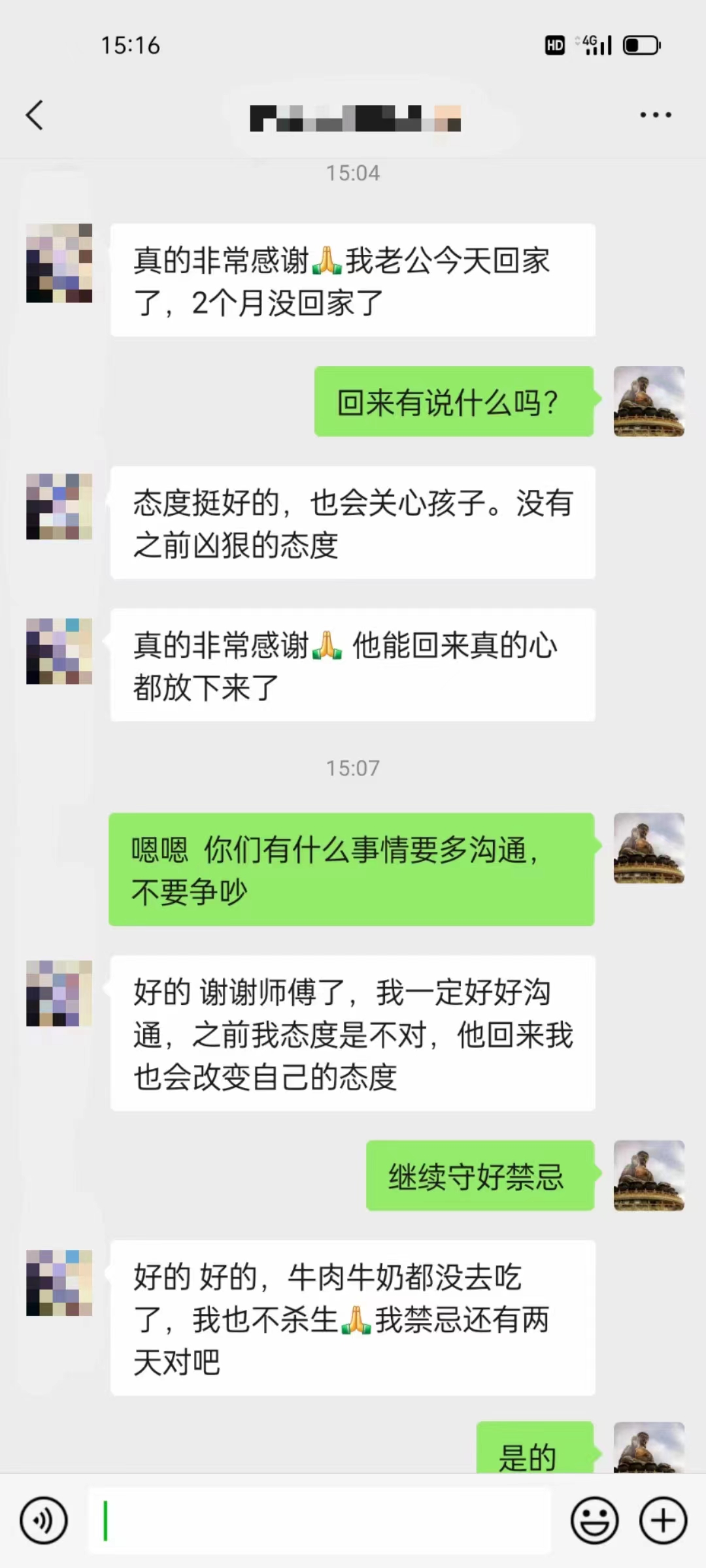Open the emoji sticker panel
Image resolution: width=706 pixels, height=1568 pixels.
coord(594,1521)
